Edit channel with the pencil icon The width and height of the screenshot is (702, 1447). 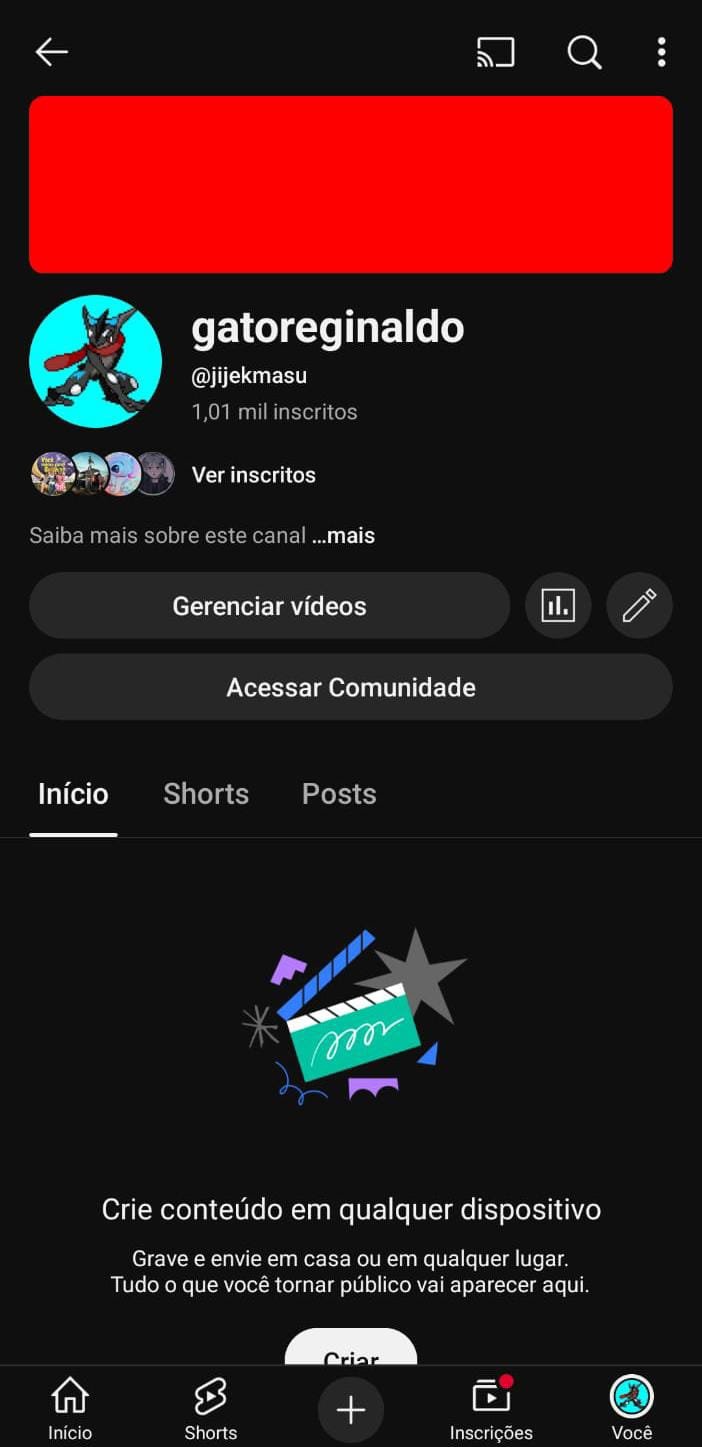click(x=639, y=606)
